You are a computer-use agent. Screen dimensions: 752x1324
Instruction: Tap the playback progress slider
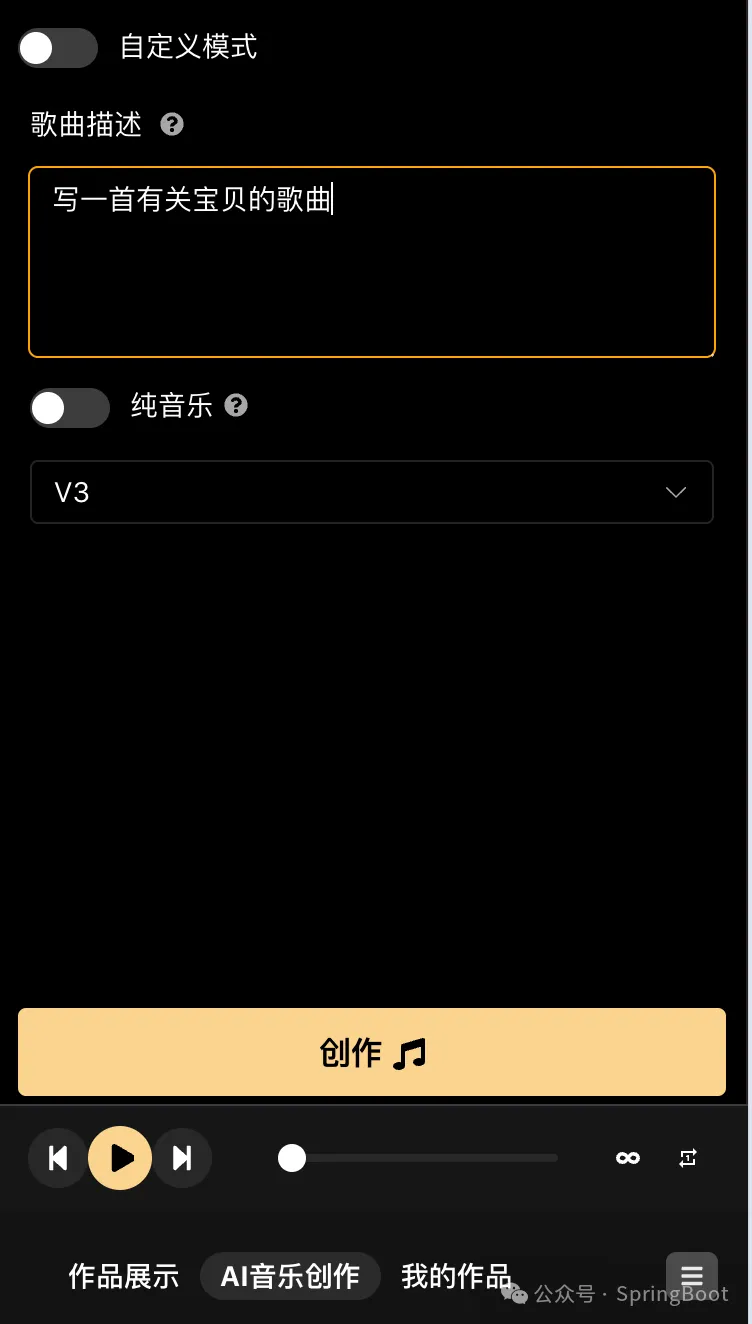click(418, 1158)
